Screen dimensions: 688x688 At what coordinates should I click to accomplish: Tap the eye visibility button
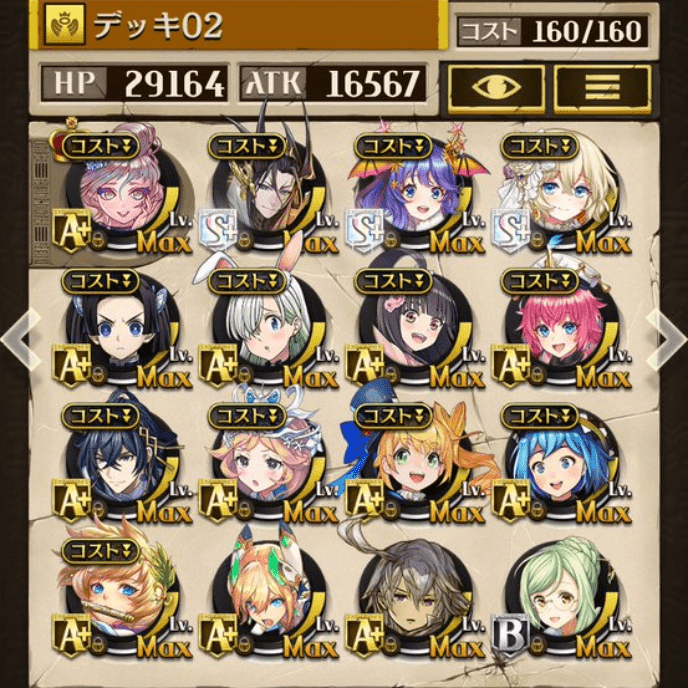tap(497, 88)
